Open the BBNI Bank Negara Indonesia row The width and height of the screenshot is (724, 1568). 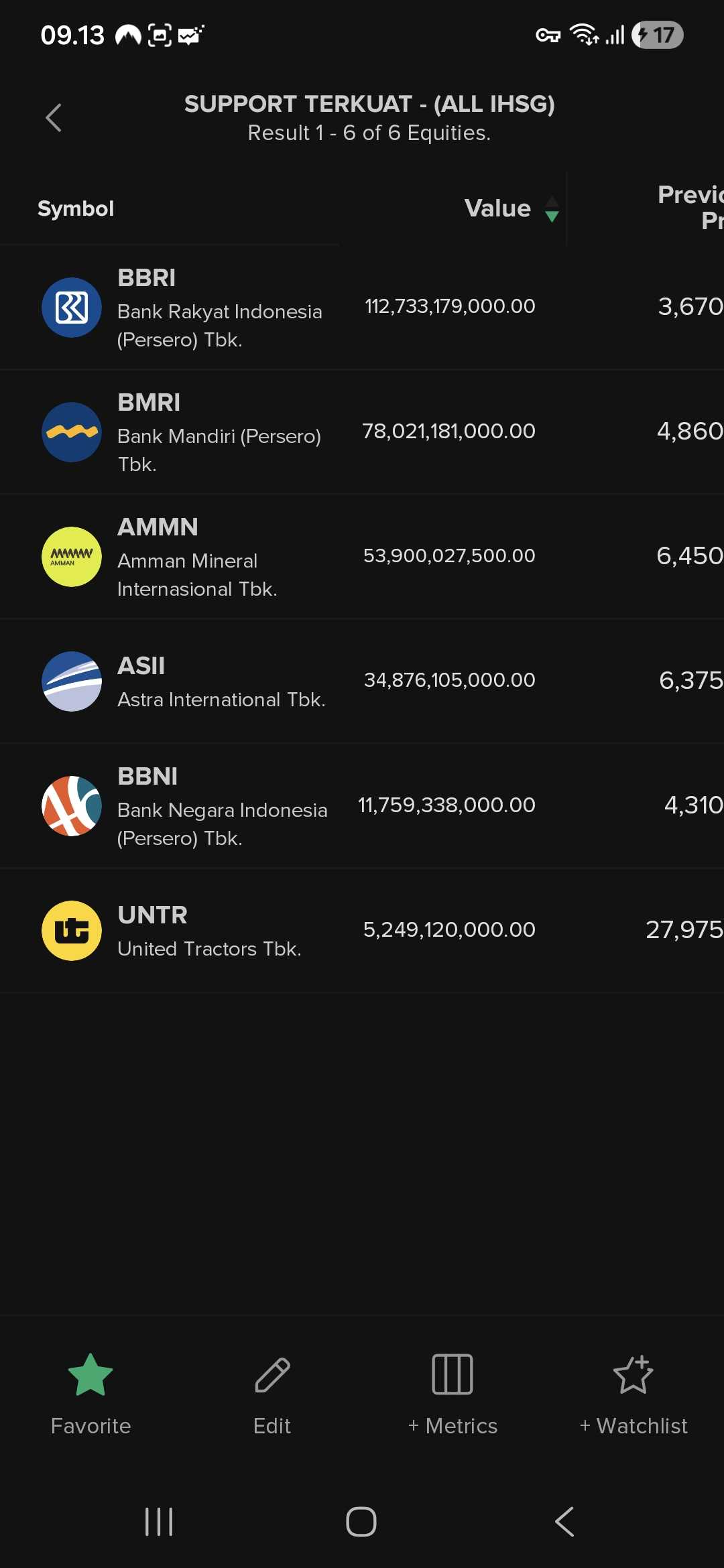click(222, 806)
